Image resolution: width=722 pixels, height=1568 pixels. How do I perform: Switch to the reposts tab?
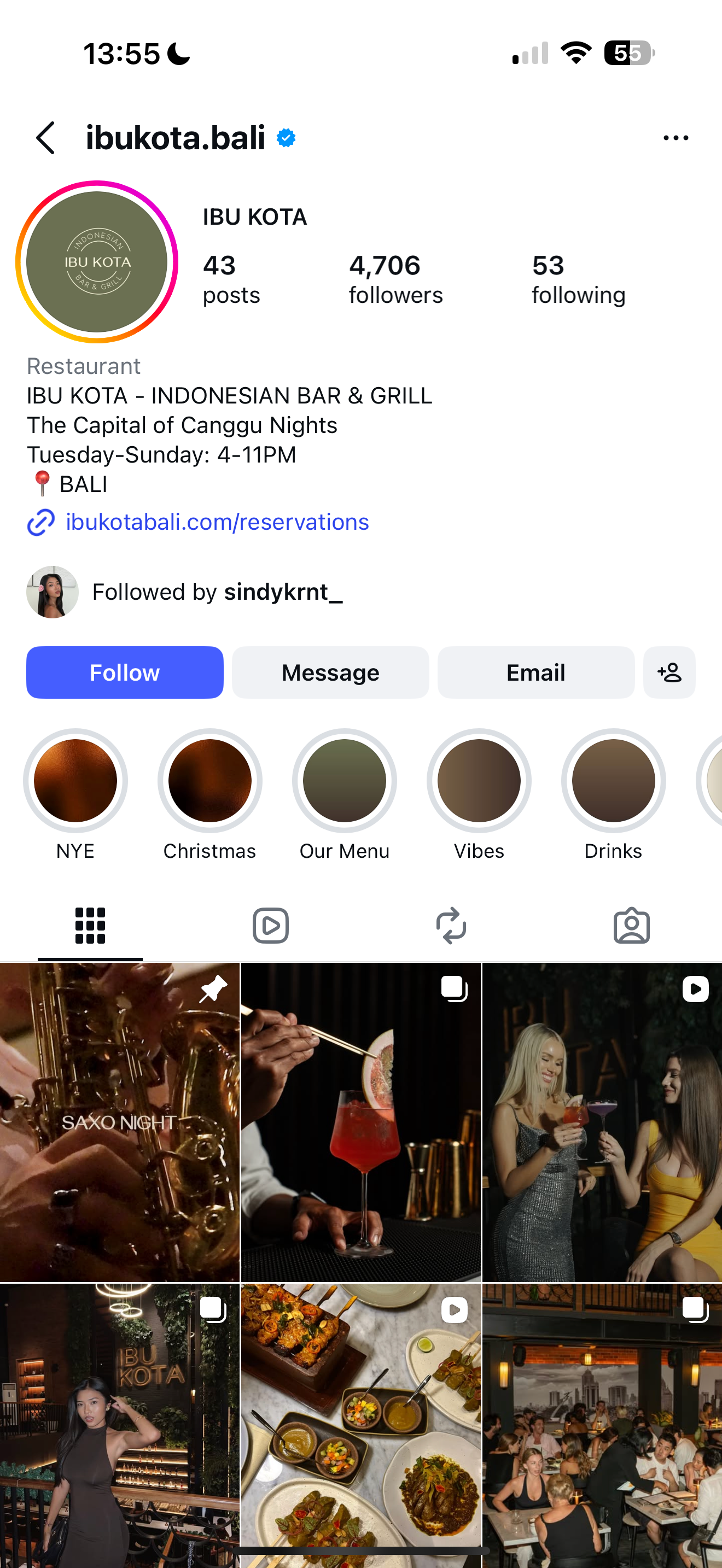[451, 926]
